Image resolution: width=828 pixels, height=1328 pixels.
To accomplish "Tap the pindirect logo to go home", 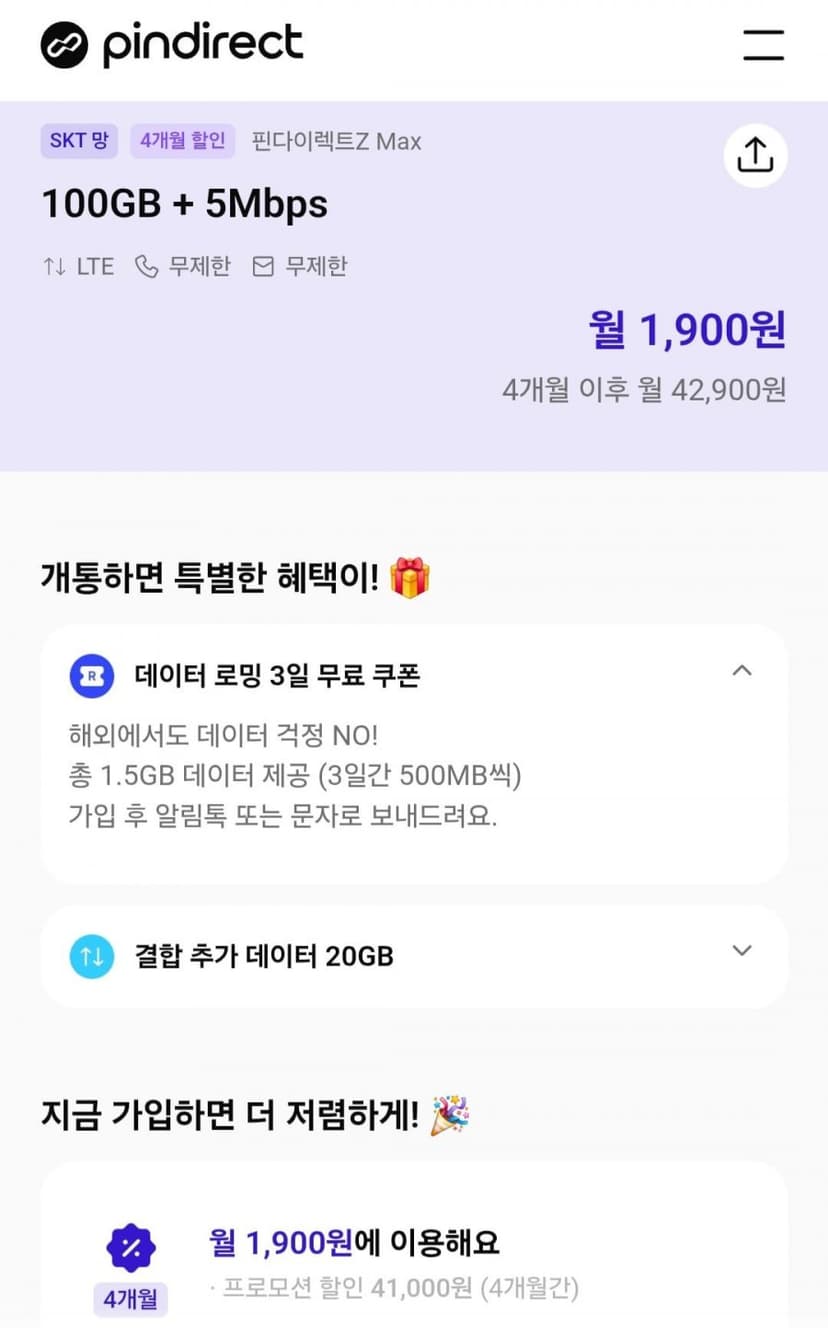I will (x=171, y=45).
